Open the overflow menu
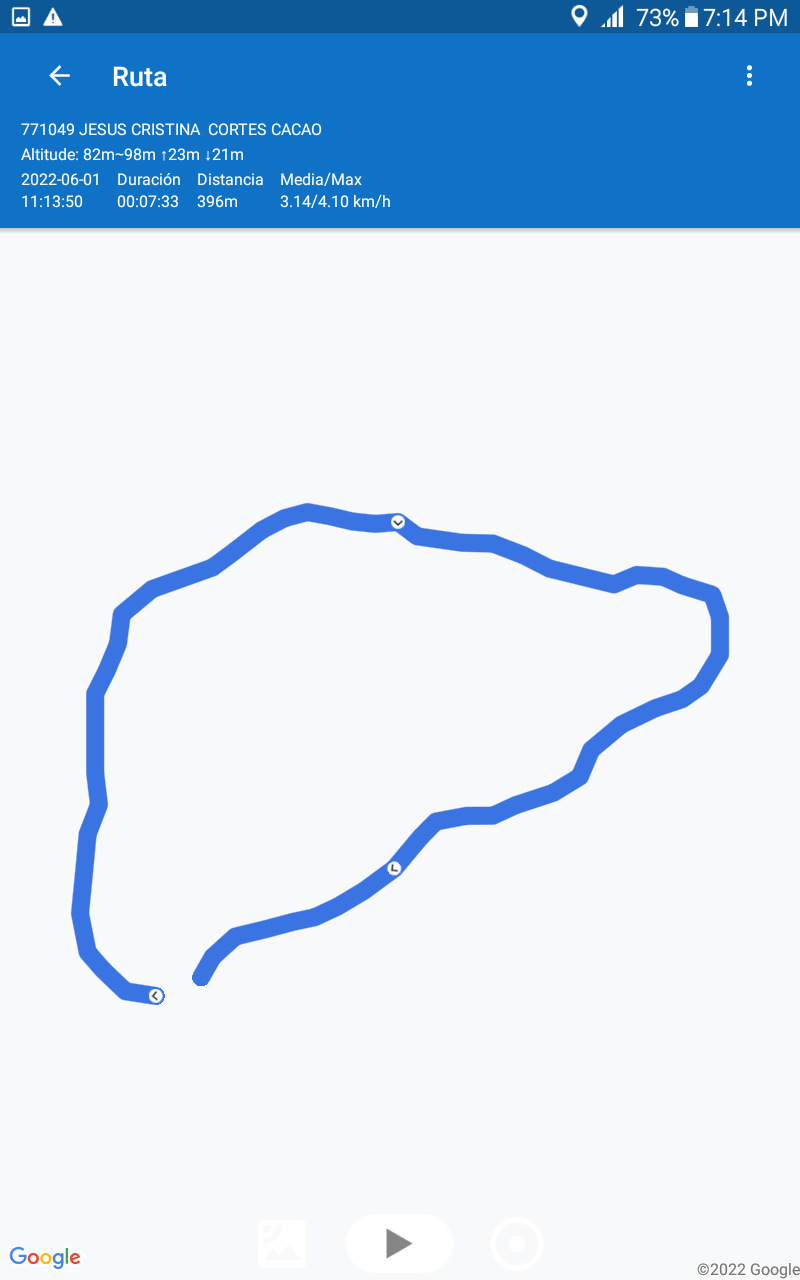The image size is (800, 1280). click(x=749, y=76)
